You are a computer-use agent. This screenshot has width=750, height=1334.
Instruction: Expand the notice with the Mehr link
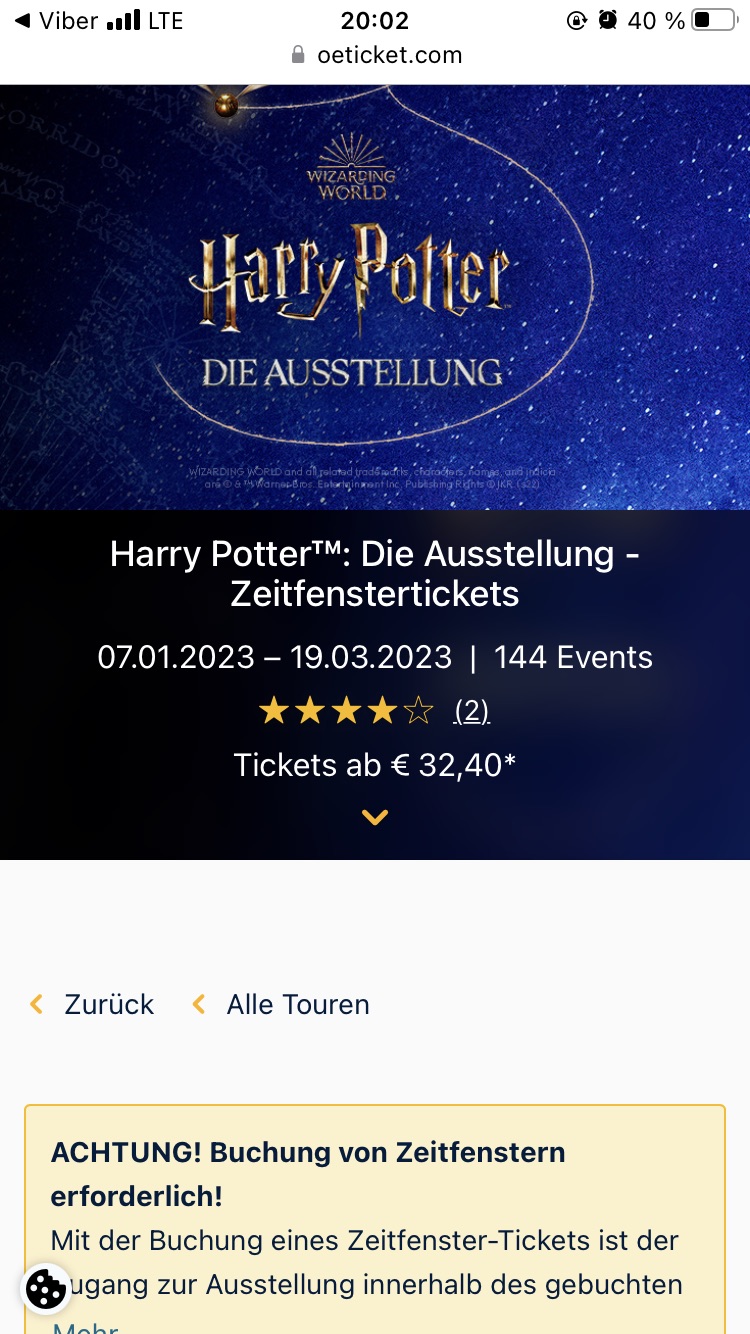click(85, 1326)
